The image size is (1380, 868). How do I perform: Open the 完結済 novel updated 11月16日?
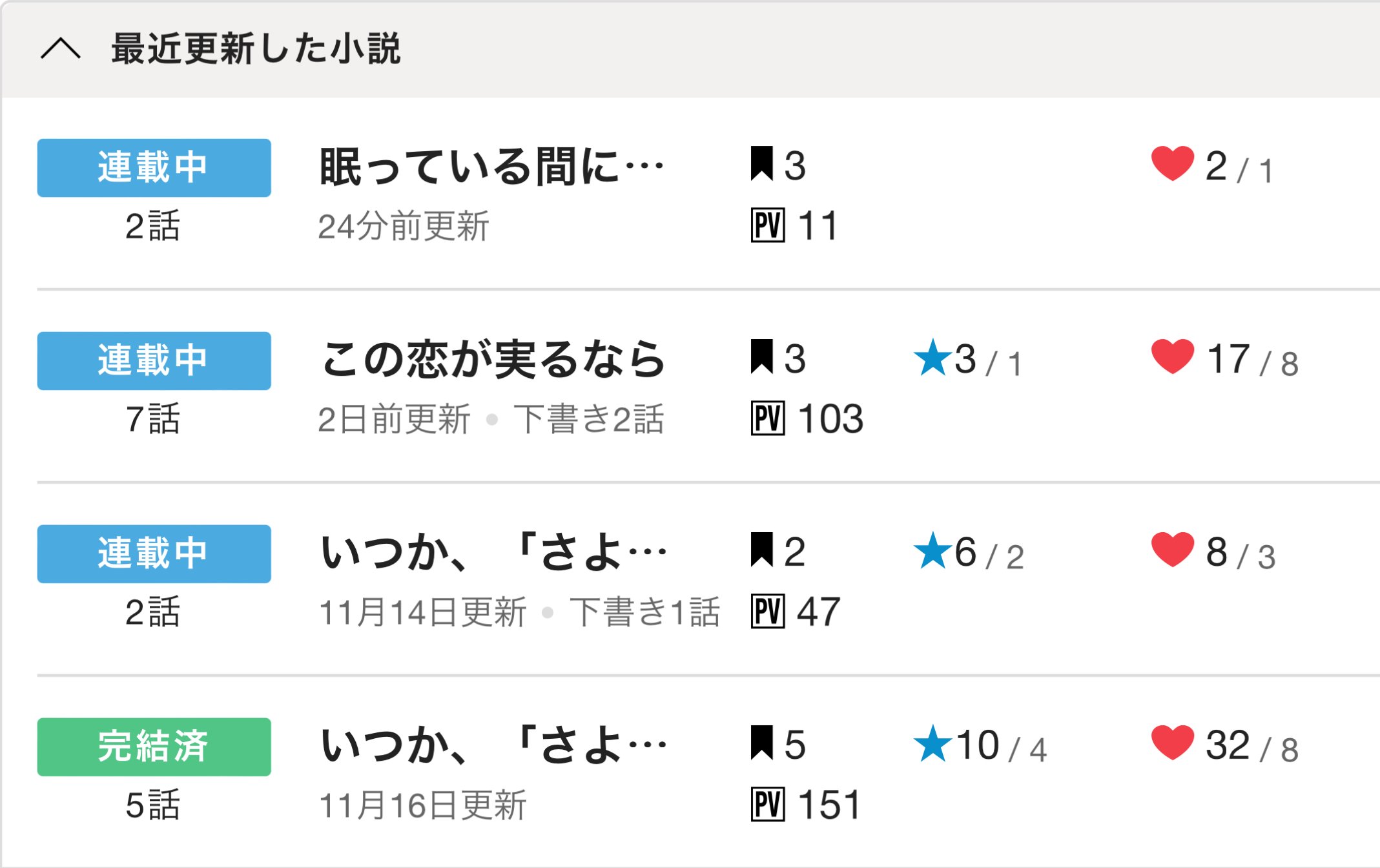tap(493, 746)
